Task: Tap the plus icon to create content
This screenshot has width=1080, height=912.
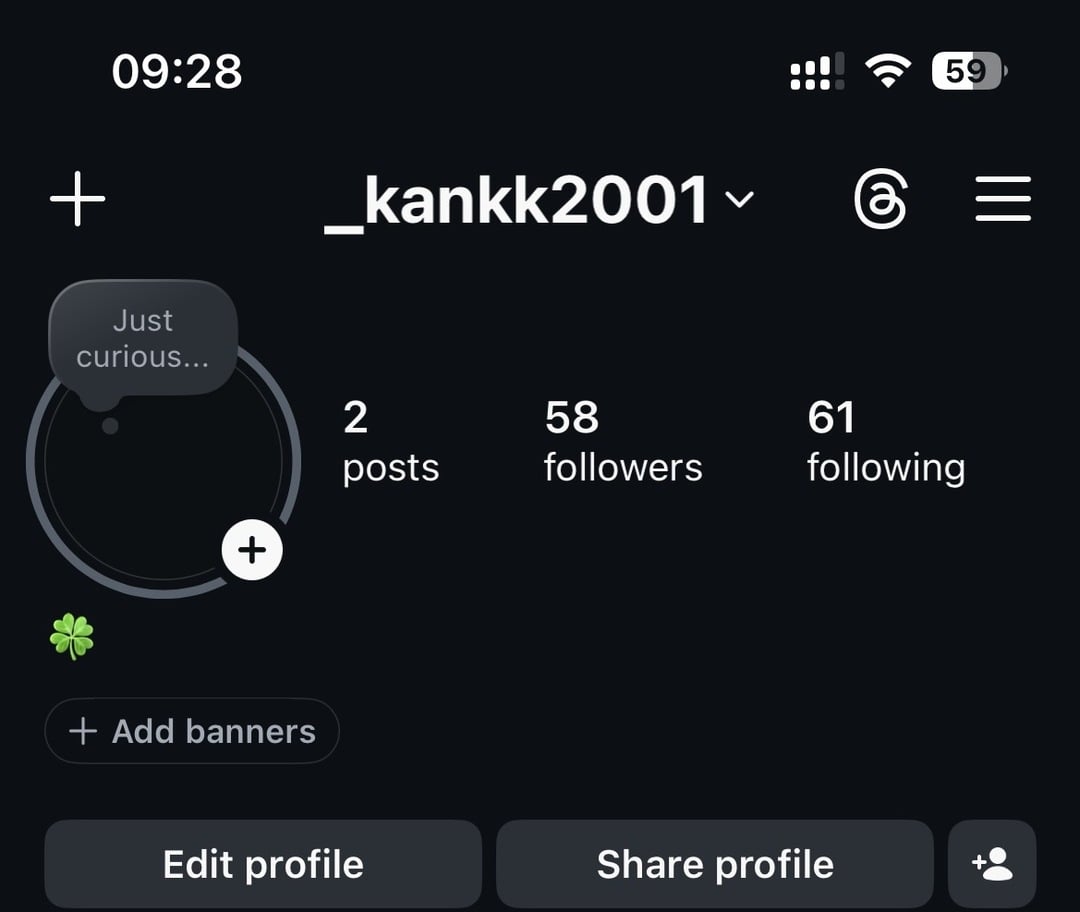Action: click(x=77, y=199)
